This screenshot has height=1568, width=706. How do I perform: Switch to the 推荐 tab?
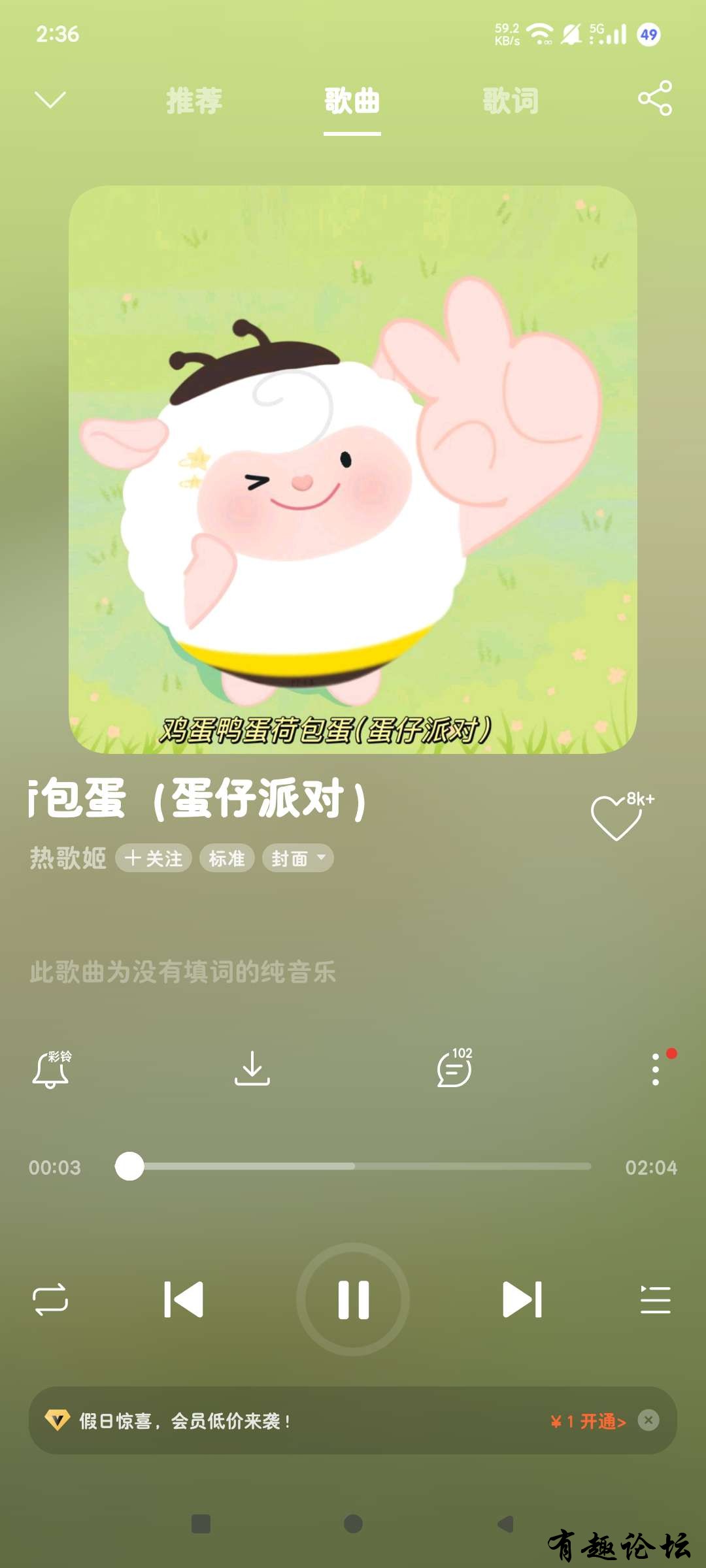194,101
